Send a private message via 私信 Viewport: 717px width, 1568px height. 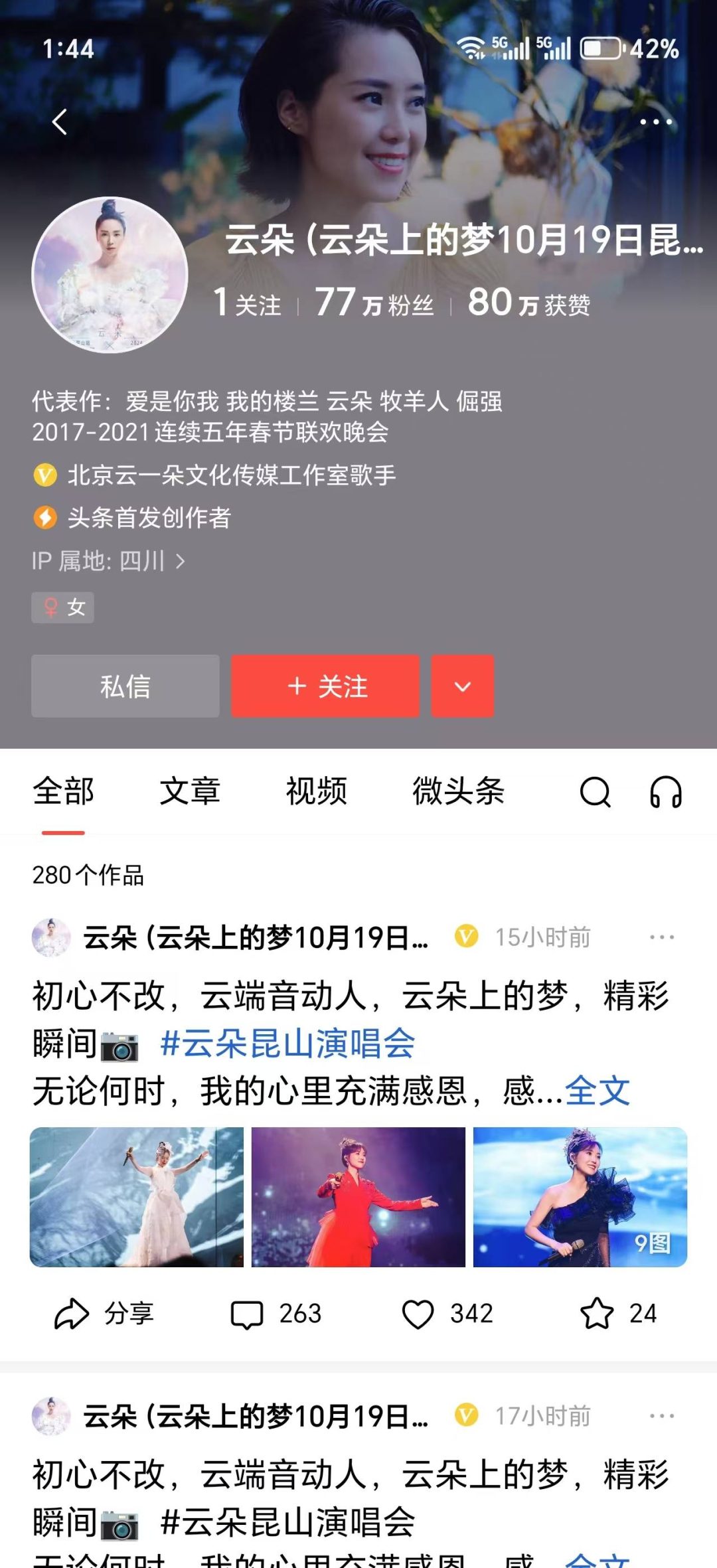coord(125,686)
